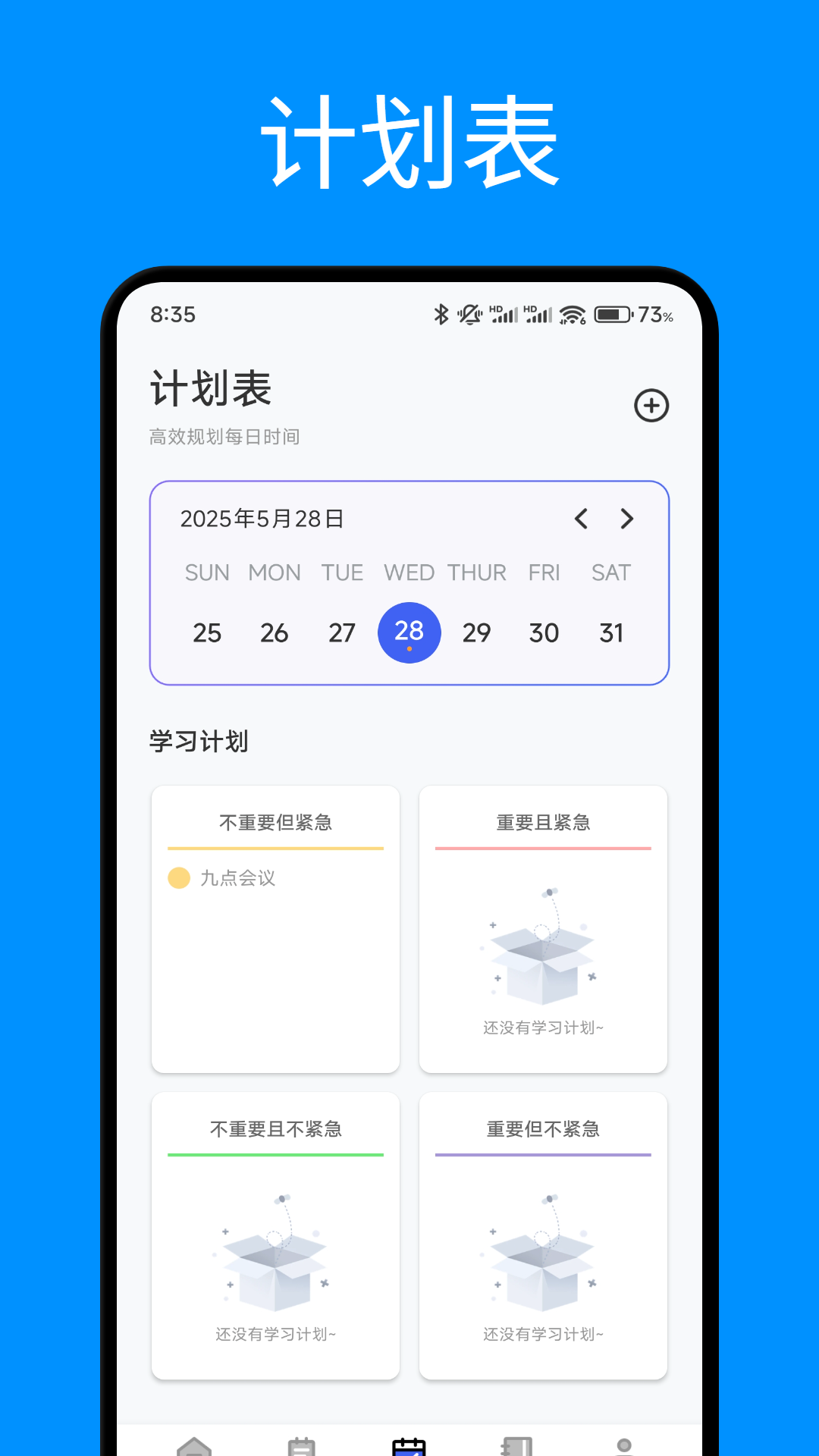The width and height of the screenshot is (819, 1456).
Task: Toggle completion circle next to 九点会议
Action: pos(177,878)
